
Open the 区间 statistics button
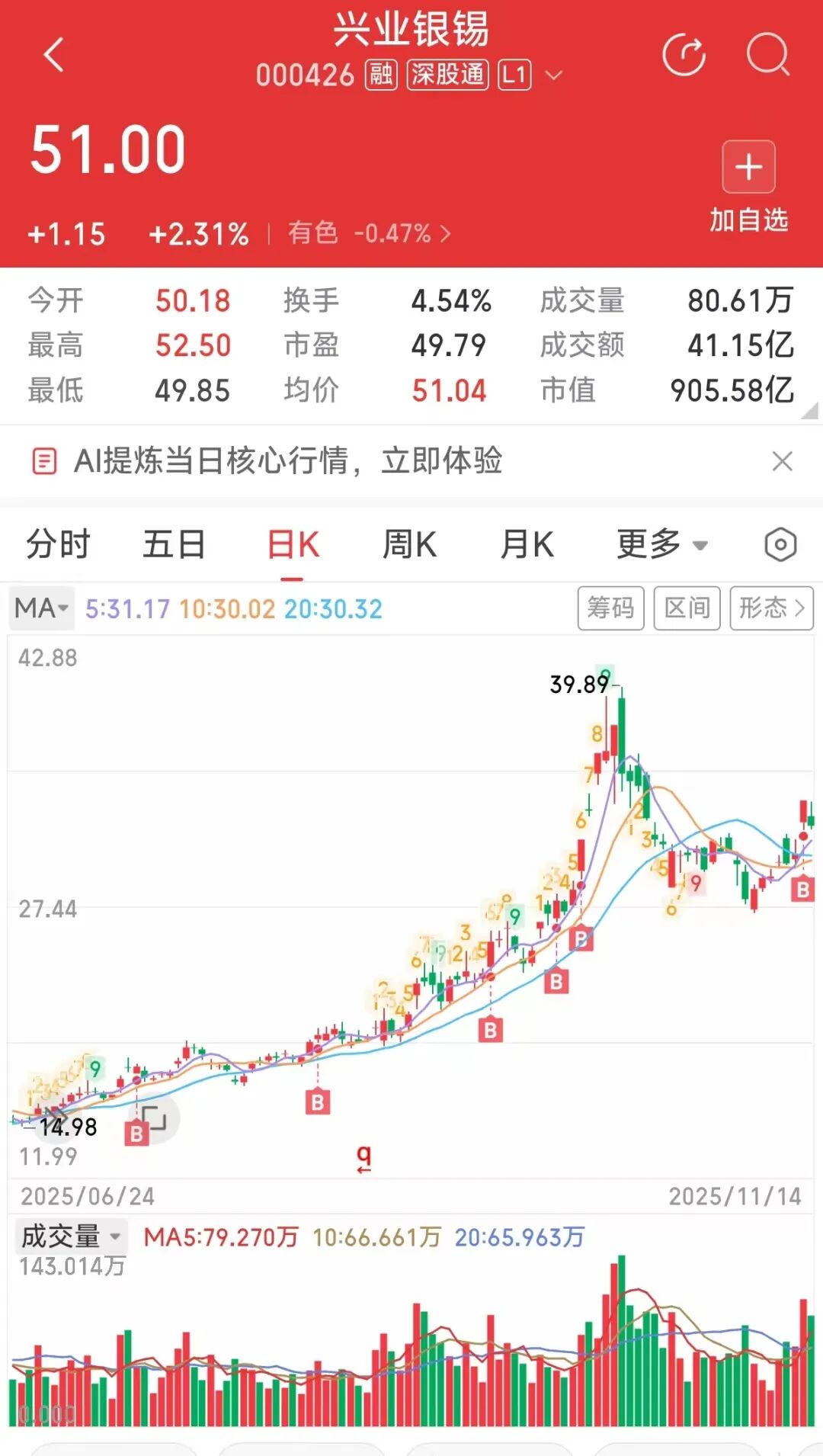click(687, 608)
